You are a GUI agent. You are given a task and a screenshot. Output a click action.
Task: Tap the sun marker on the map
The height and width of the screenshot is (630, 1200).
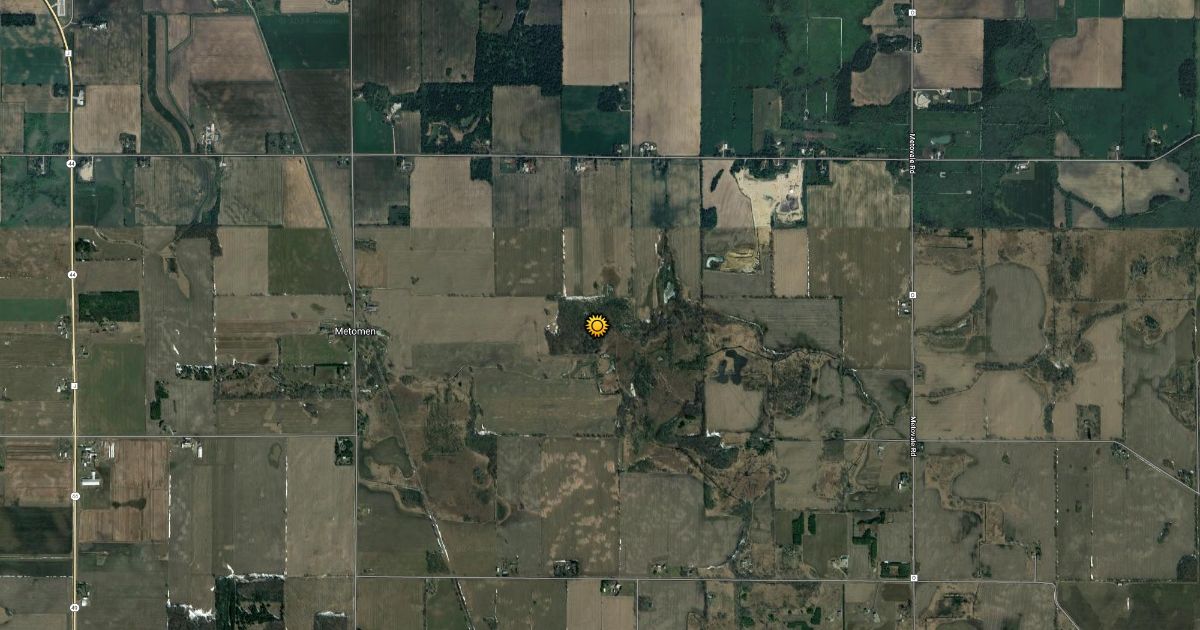597,325
